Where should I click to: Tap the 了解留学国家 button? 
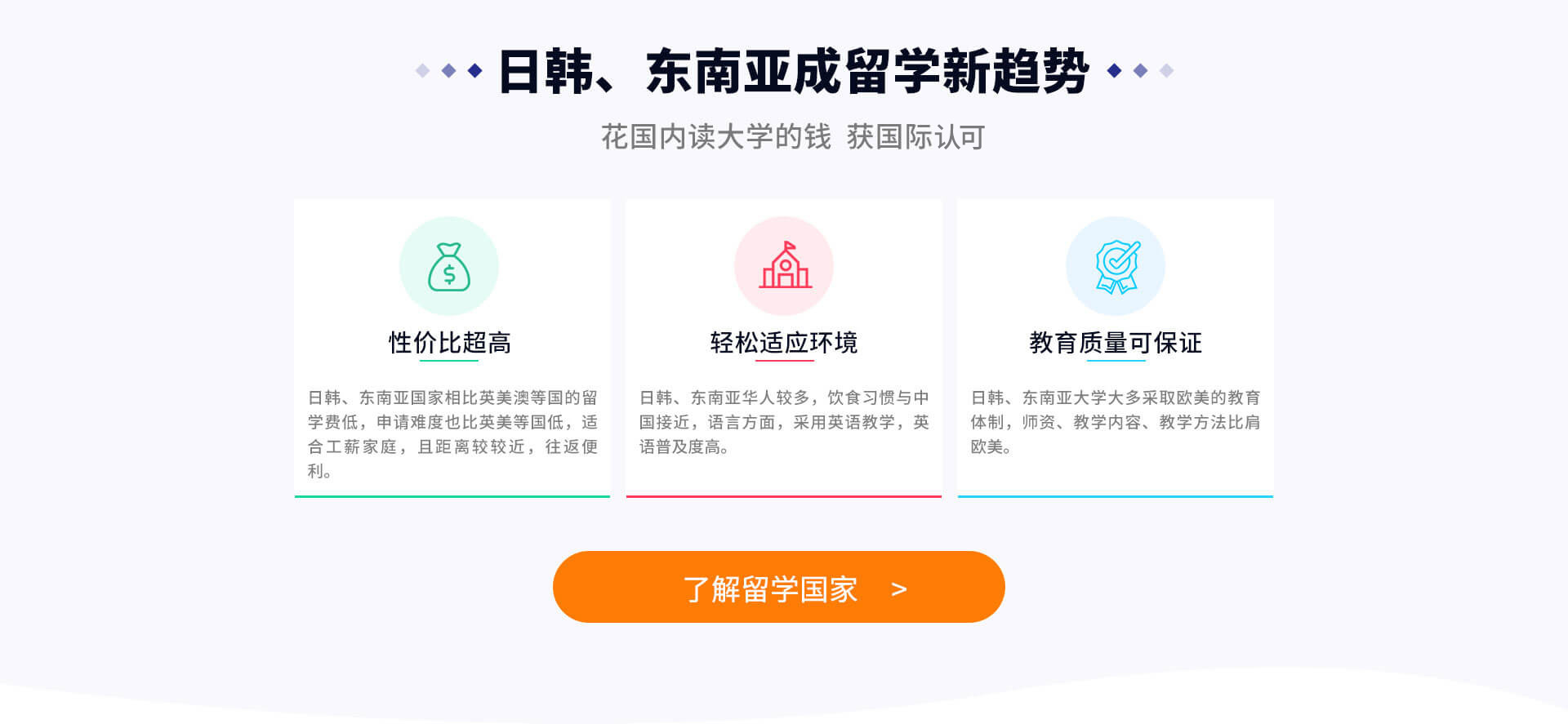tap(778, 588)
